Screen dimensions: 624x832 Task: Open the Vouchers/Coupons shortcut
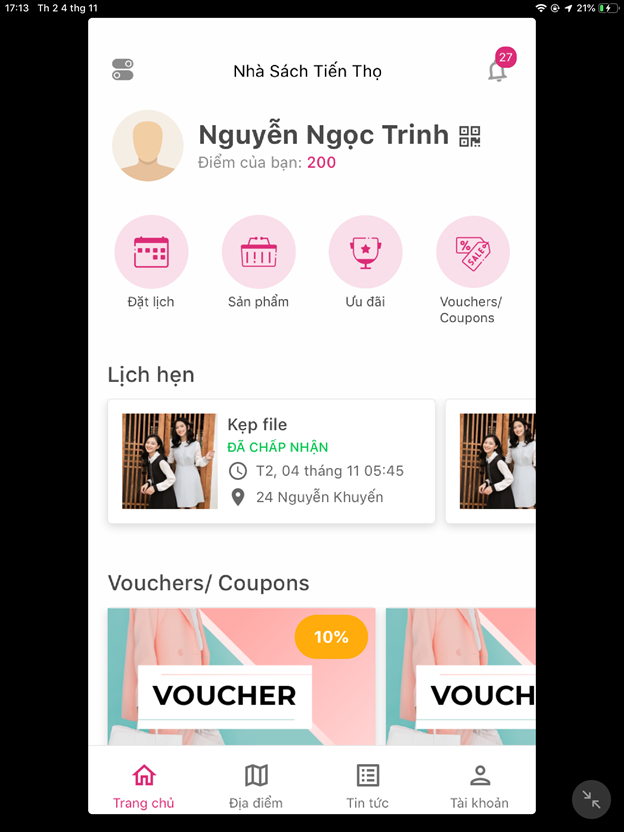point(472,252)
